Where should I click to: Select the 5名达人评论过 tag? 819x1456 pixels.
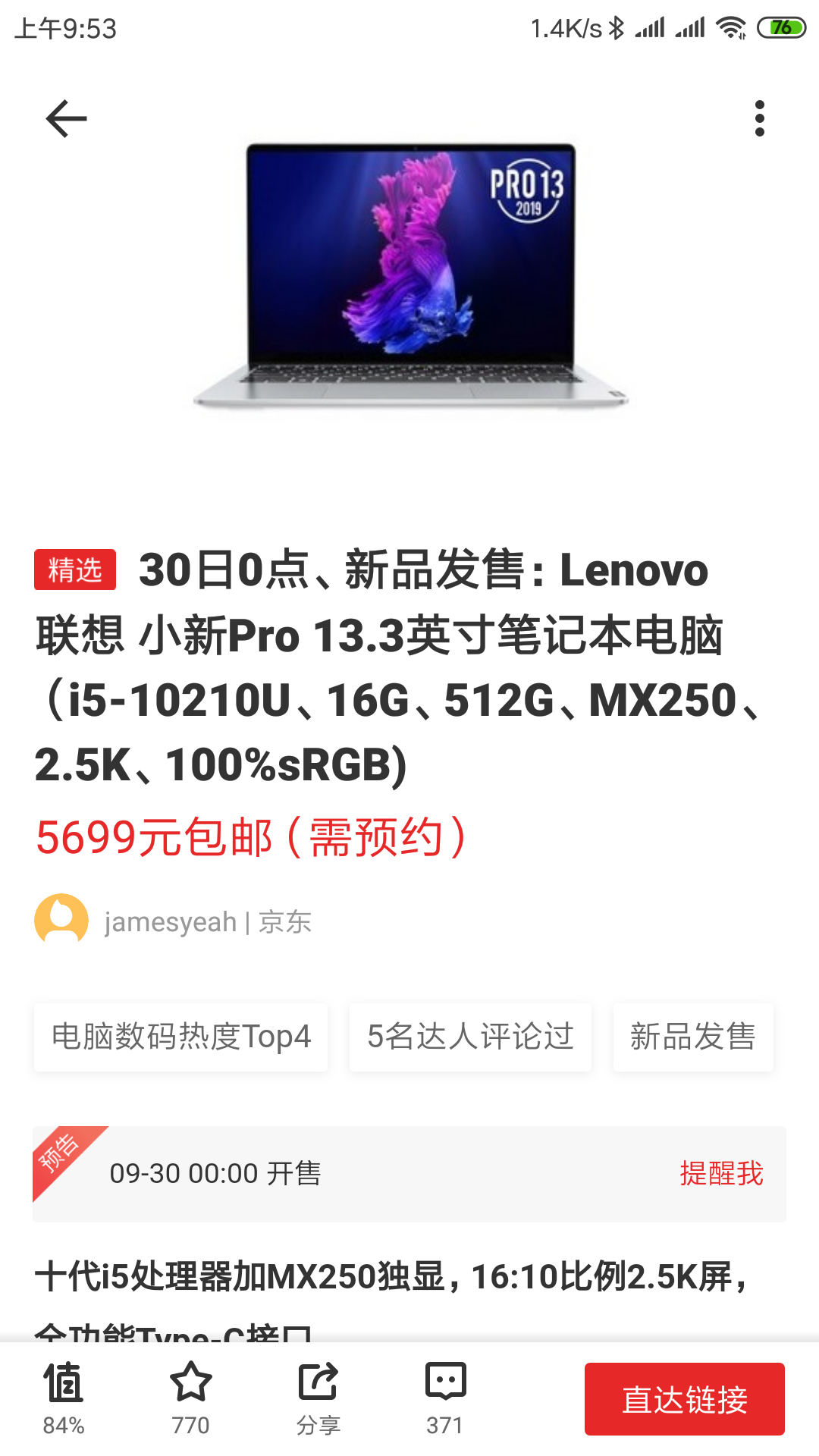tap(470, 1037)
